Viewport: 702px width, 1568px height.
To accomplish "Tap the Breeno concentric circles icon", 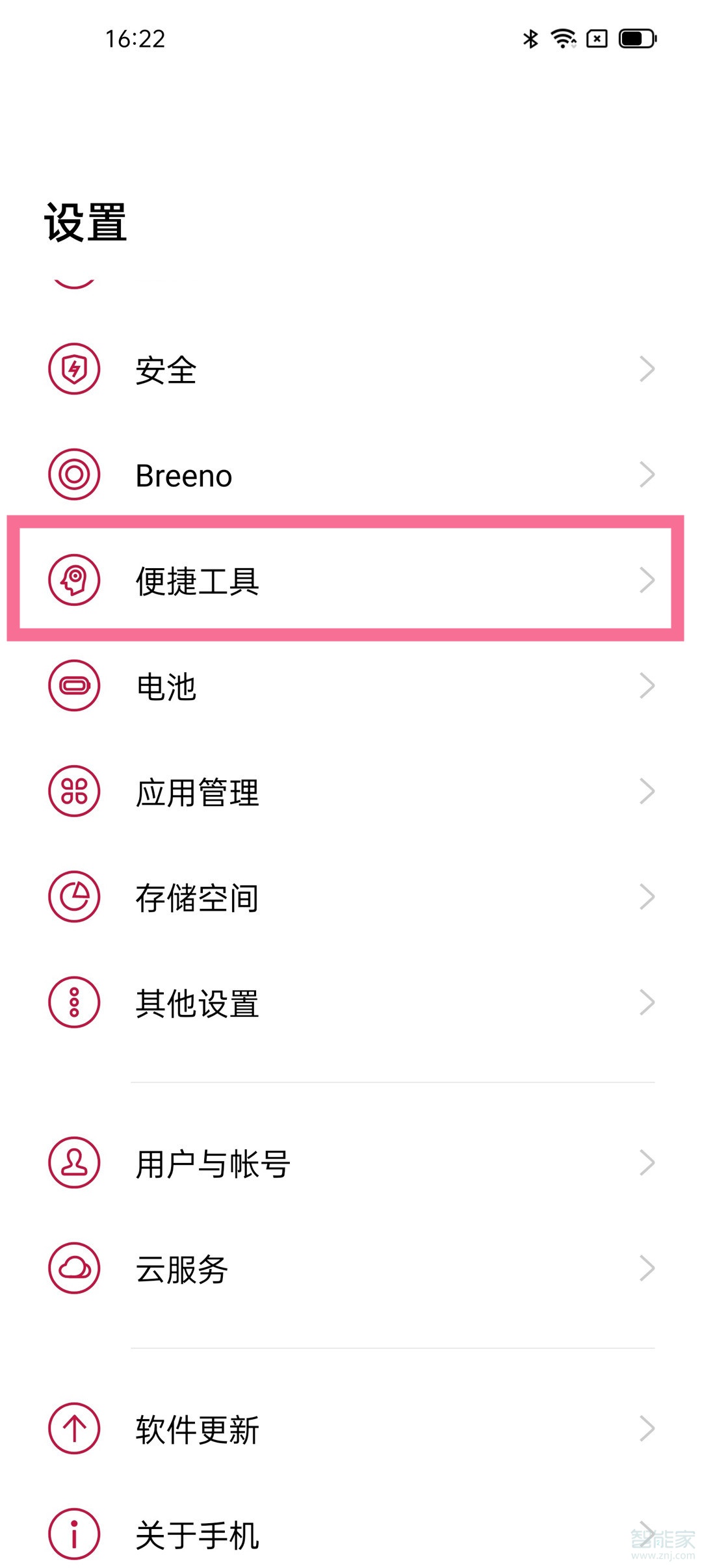I will pyautogui.click(x=74, y=475).
